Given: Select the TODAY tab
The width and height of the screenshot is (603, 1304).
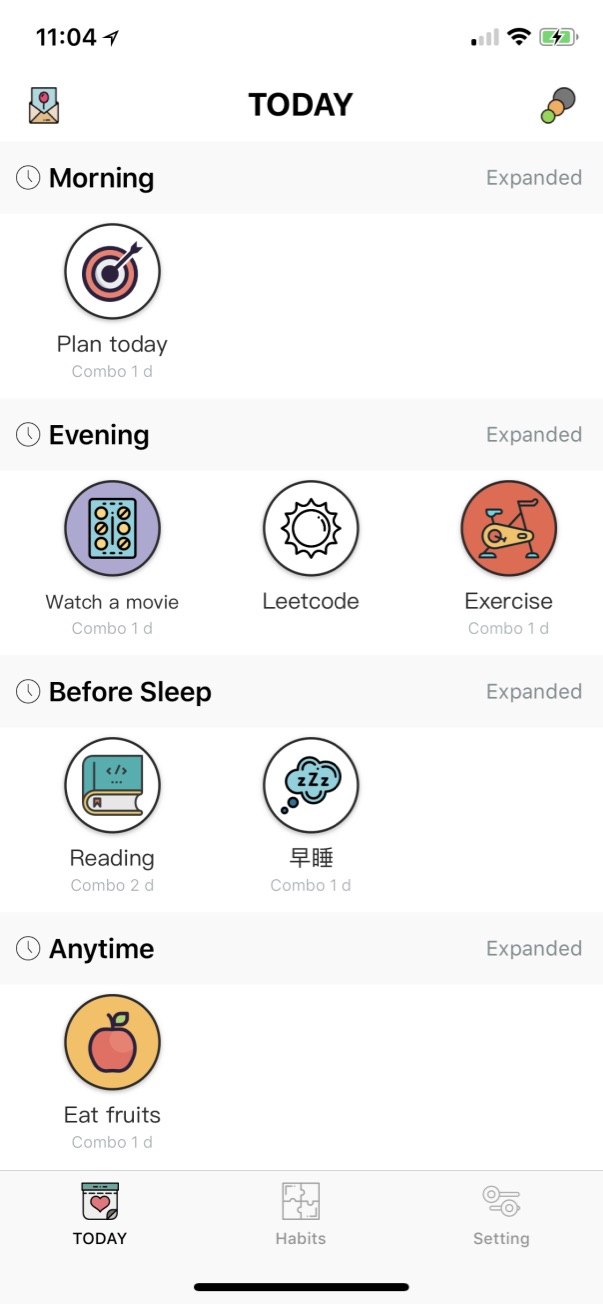Looking at the screenshot, I should click(x=100, y=1213).
